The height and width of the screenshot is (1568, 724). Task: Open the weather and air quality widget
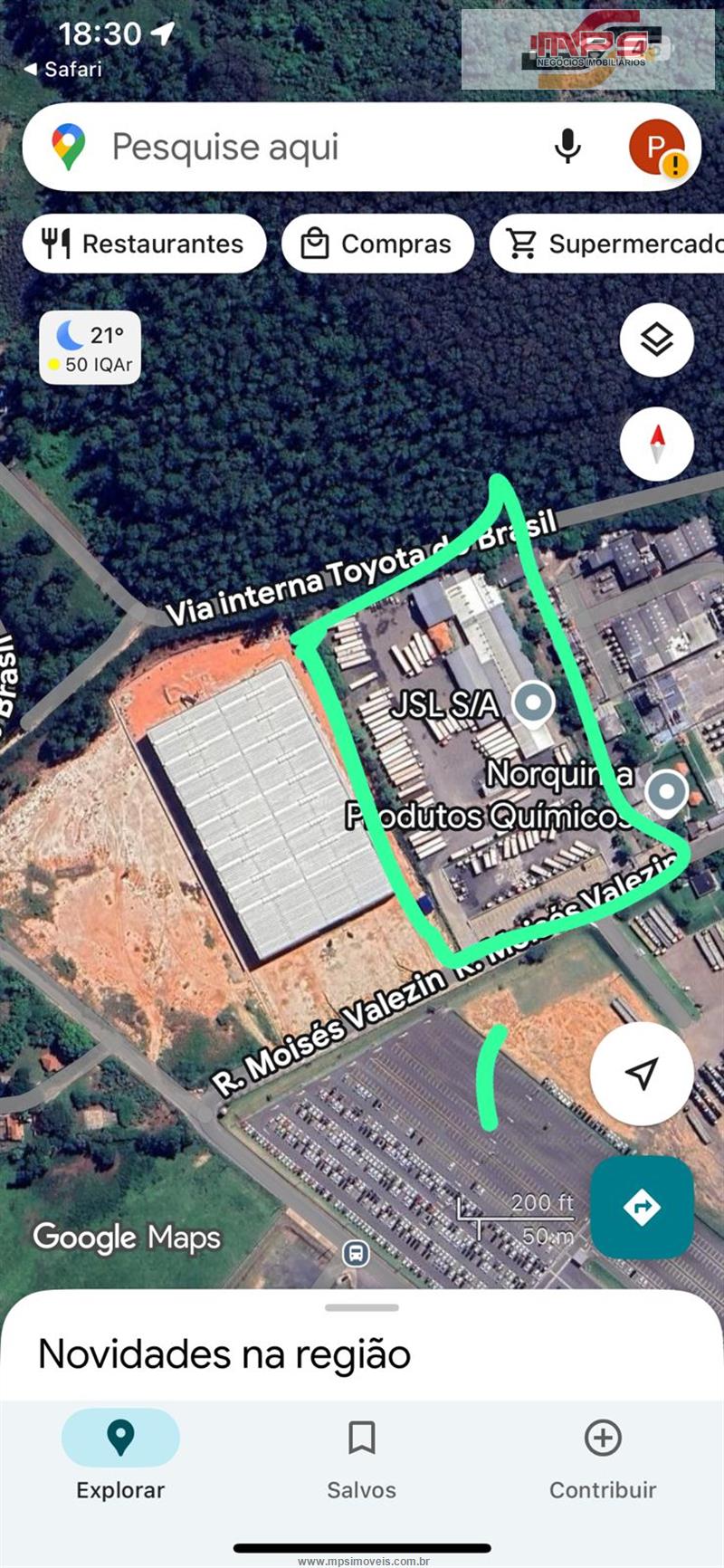90,349
